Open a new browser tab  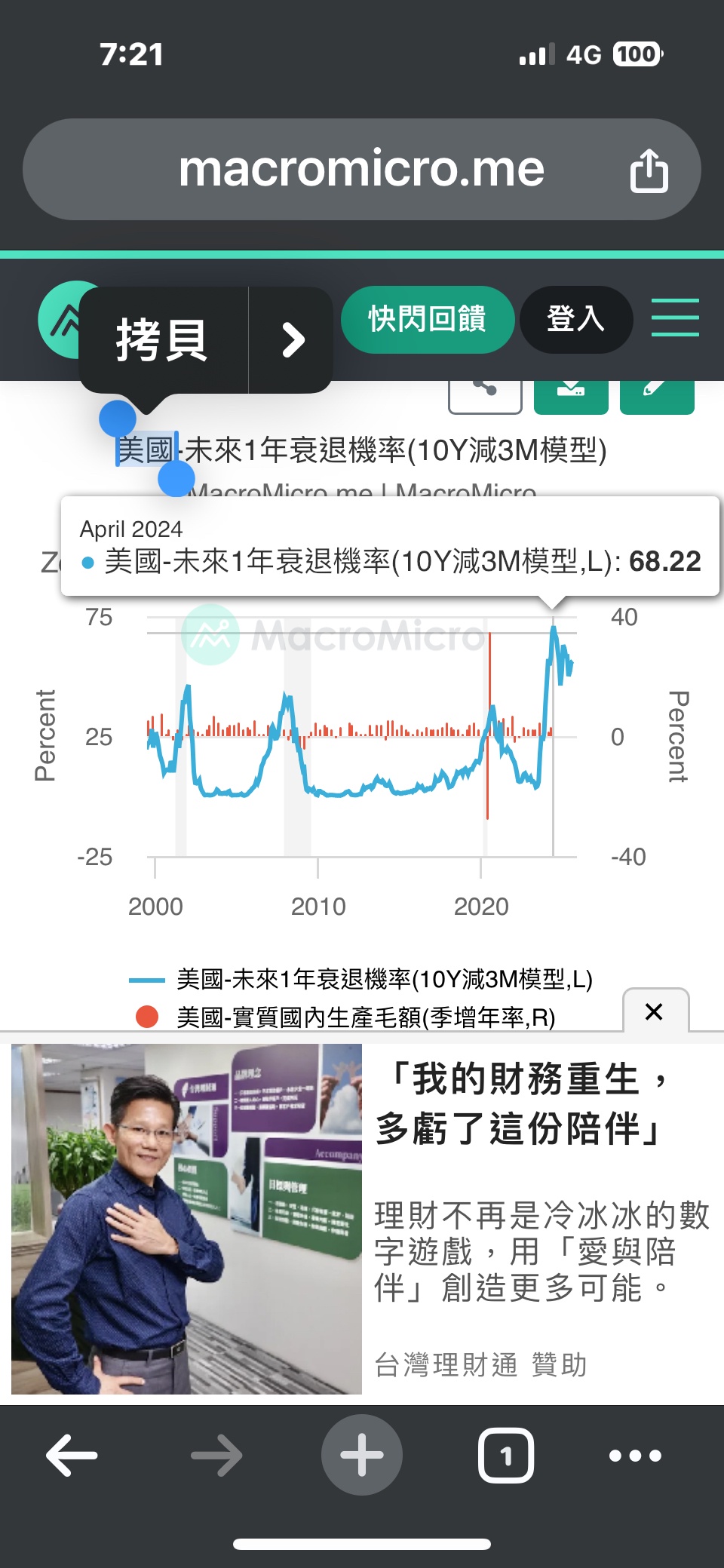point(362,1455)
